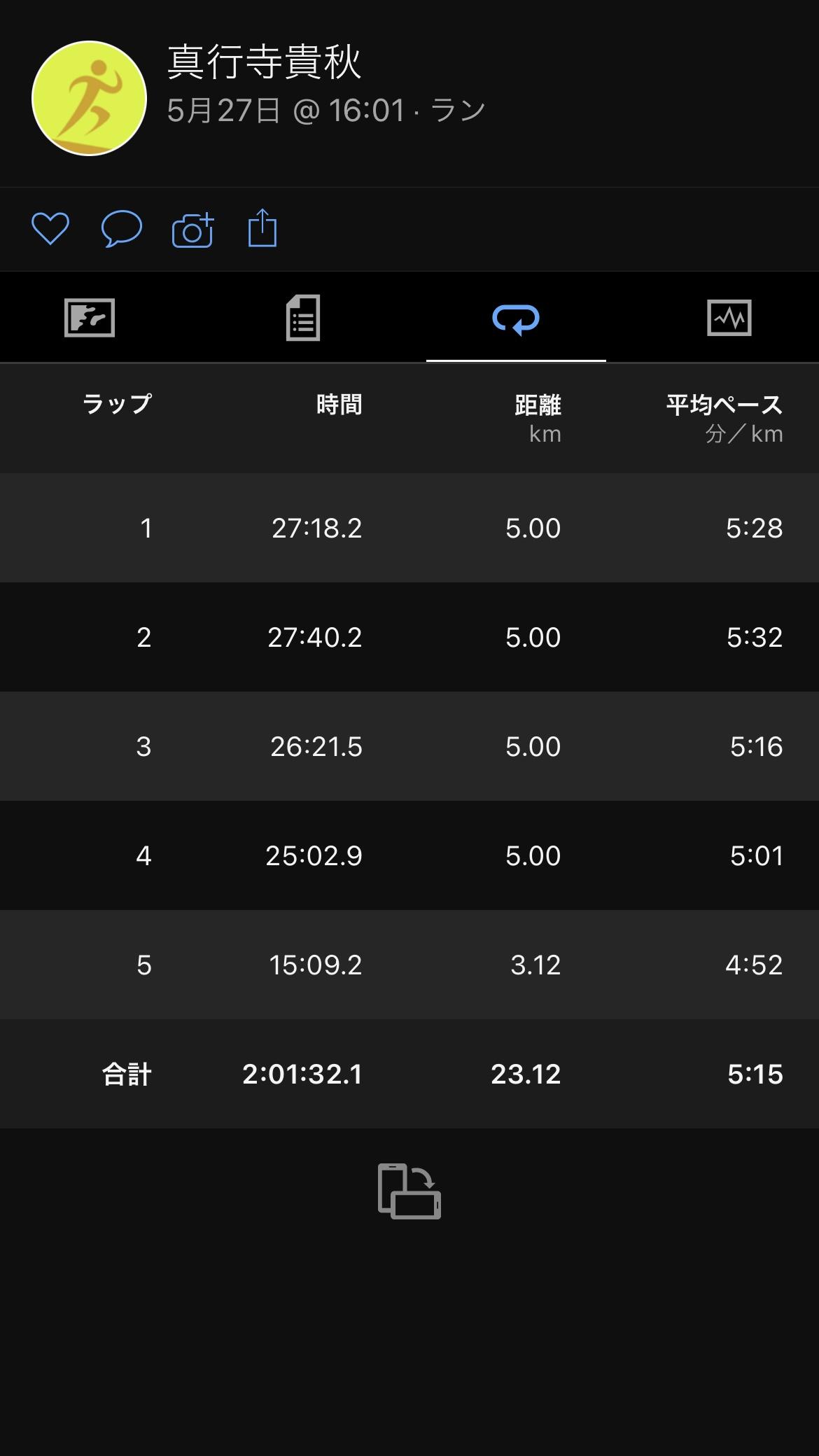Share this activity
The height and width of the screenshot is (1456, 819).
tap(262, 227)
